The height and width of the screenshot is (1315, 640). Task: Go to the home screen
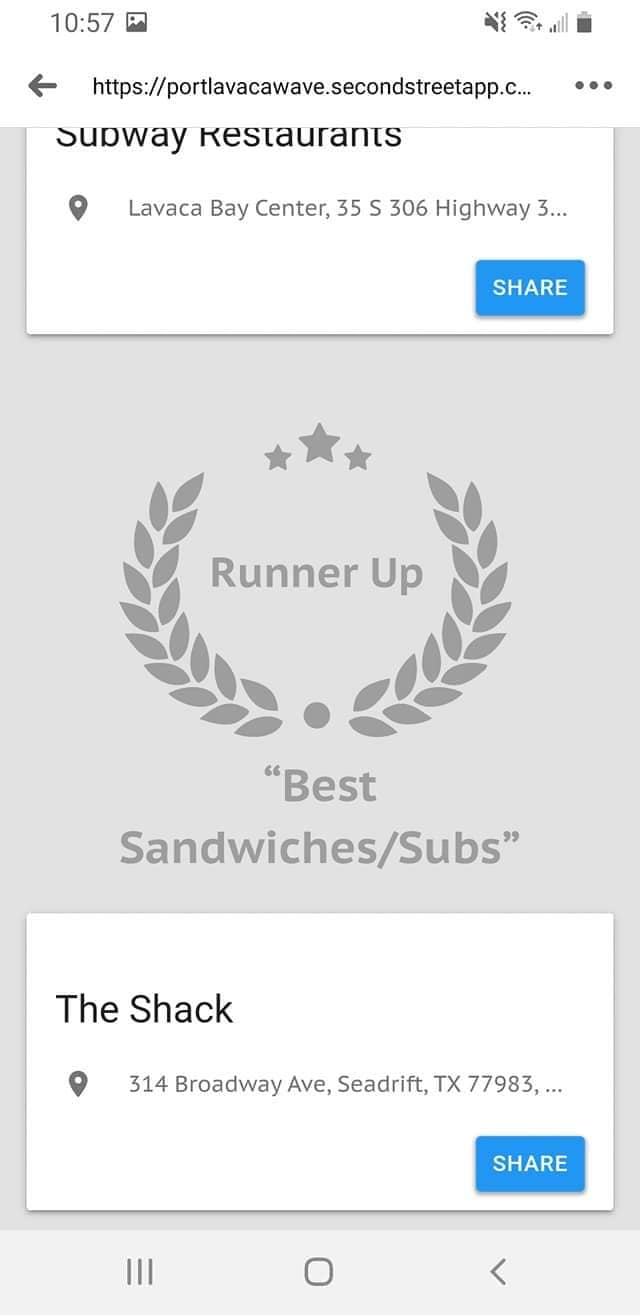pyautogui.click(x=318, y=1272)
